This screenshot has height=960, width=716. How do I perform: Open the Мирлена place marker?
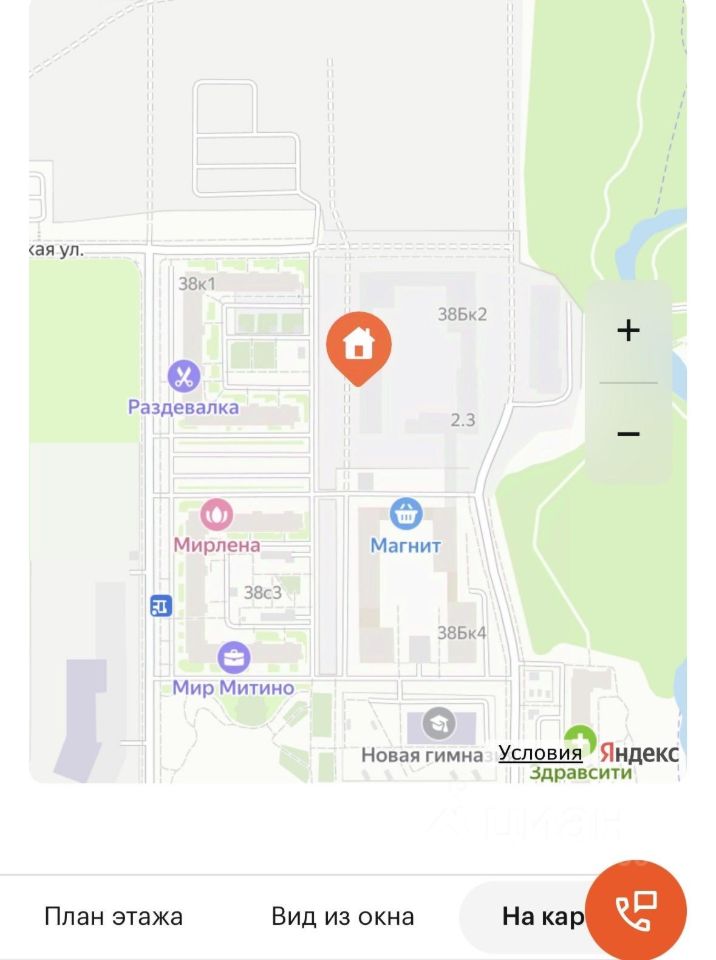tap(216, 515)
